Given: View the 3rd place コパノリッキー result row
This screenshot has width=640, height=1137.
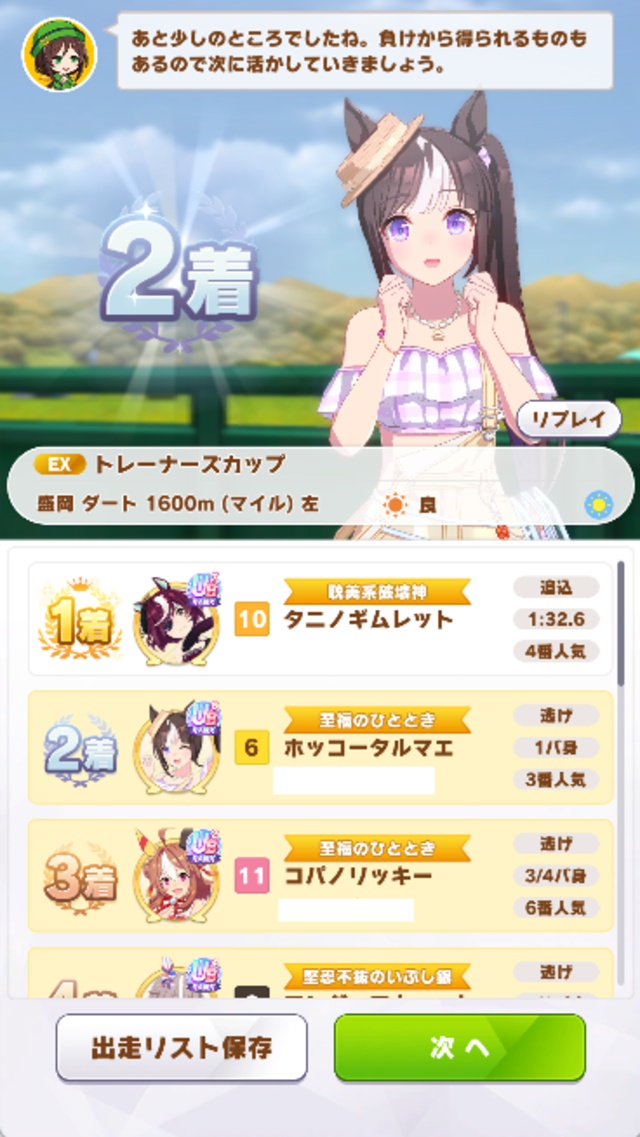Looking at the screenshot, I should point(320,876).
